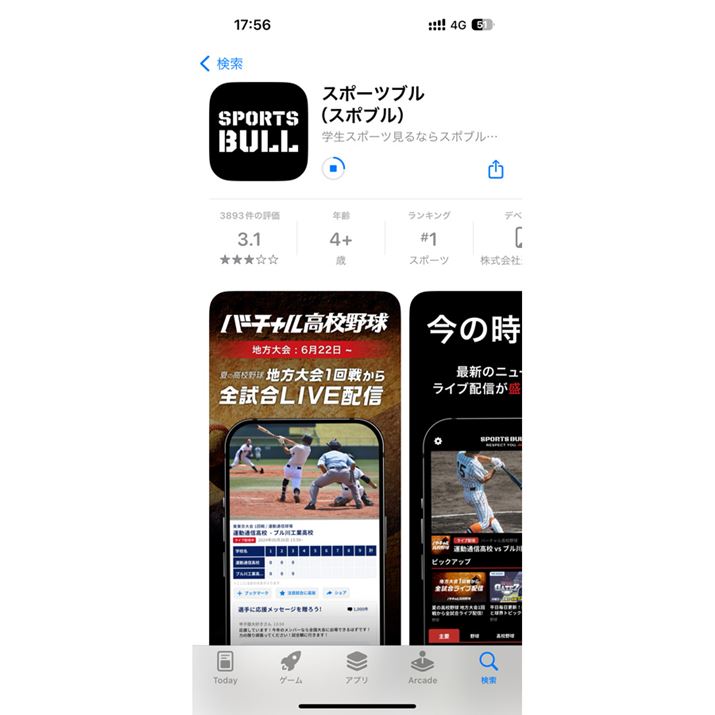
Task: View the ランキング #1 スポーツ chart
Action: click(429, 239)
